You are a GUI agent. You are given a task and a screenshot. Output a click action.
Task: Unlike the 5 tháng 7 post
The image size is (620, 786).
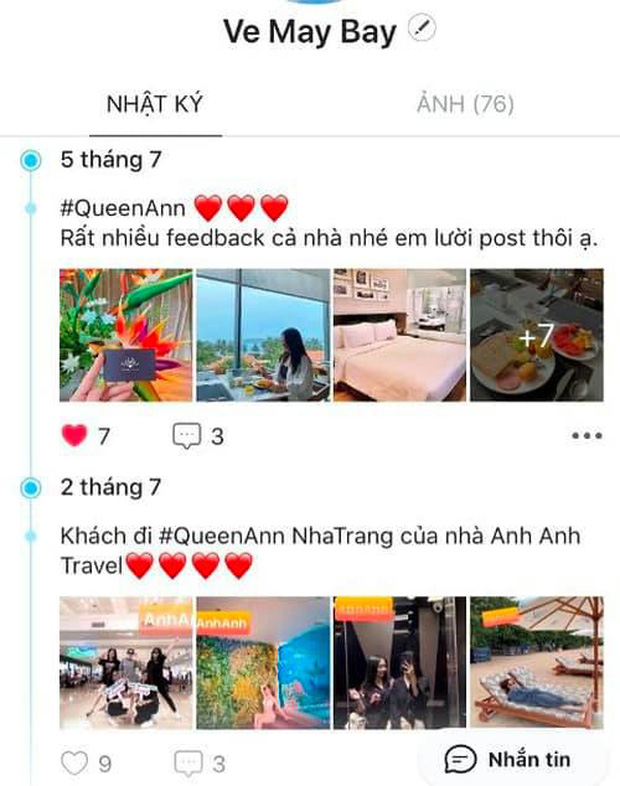[75, 435]
